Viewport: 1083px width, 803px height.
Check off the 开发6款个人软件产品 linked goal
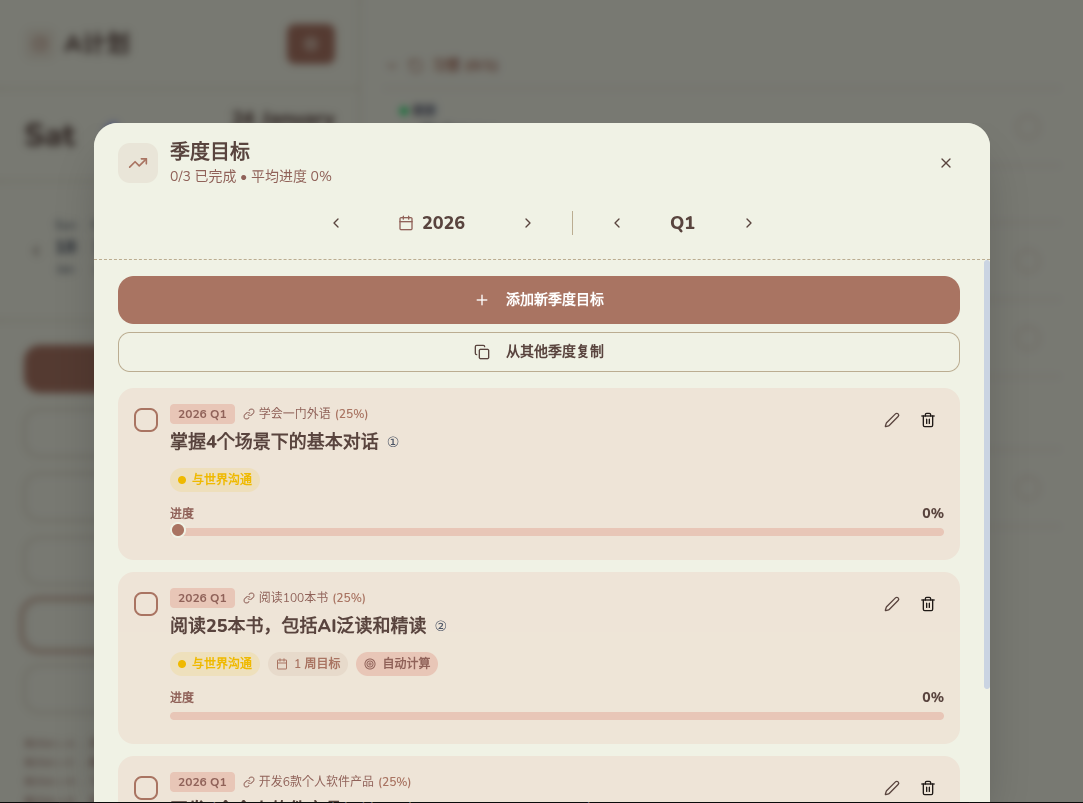pyautogui.click(x=146, y=788)
